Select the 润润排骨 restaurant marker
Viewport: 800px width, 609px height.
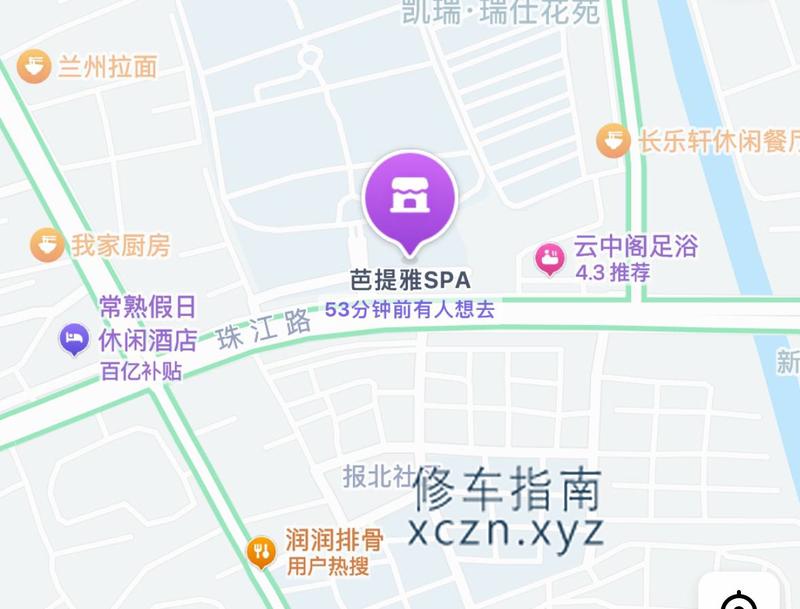(262, 551)
